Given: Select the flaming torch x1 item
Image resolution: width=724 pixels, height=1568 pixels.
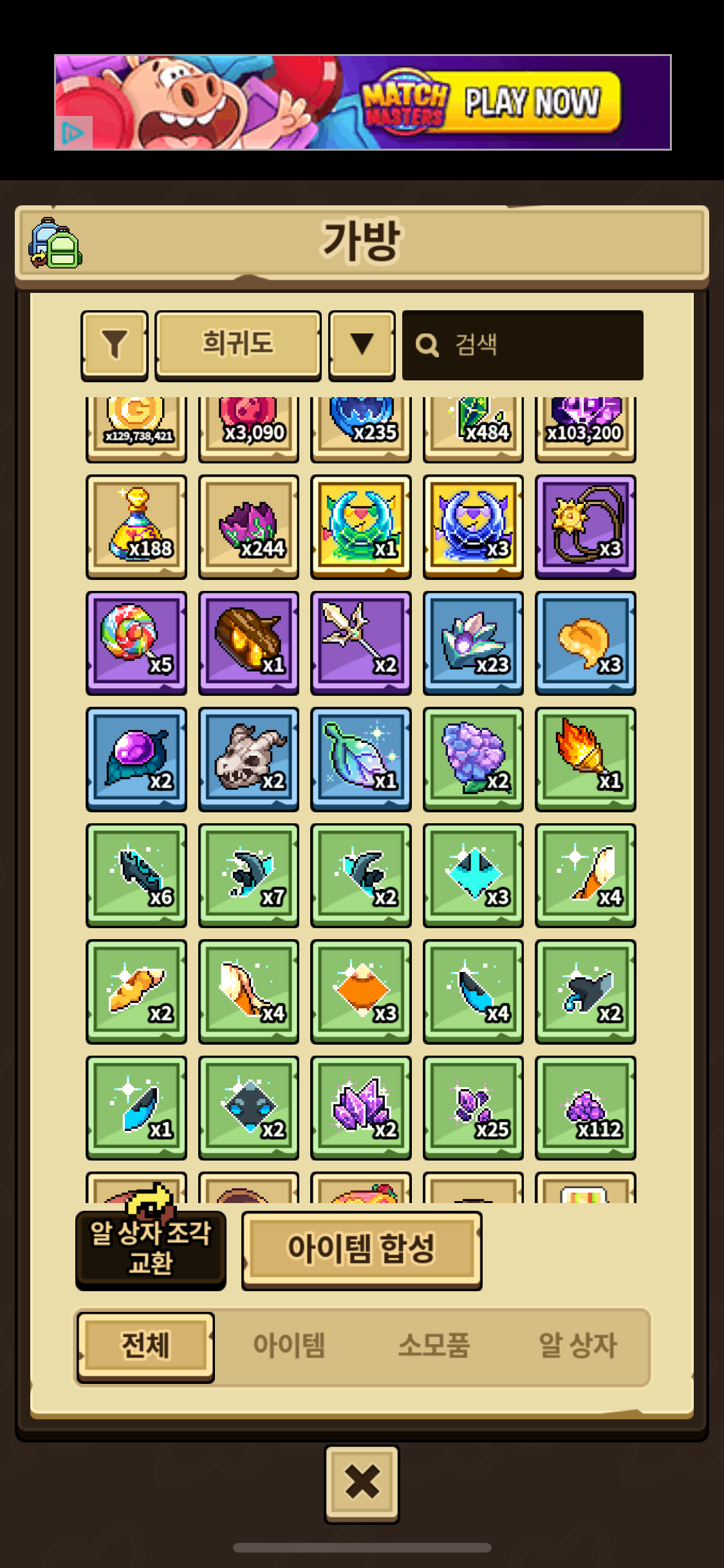Looking at the screenshot, I should pos(586,759).
